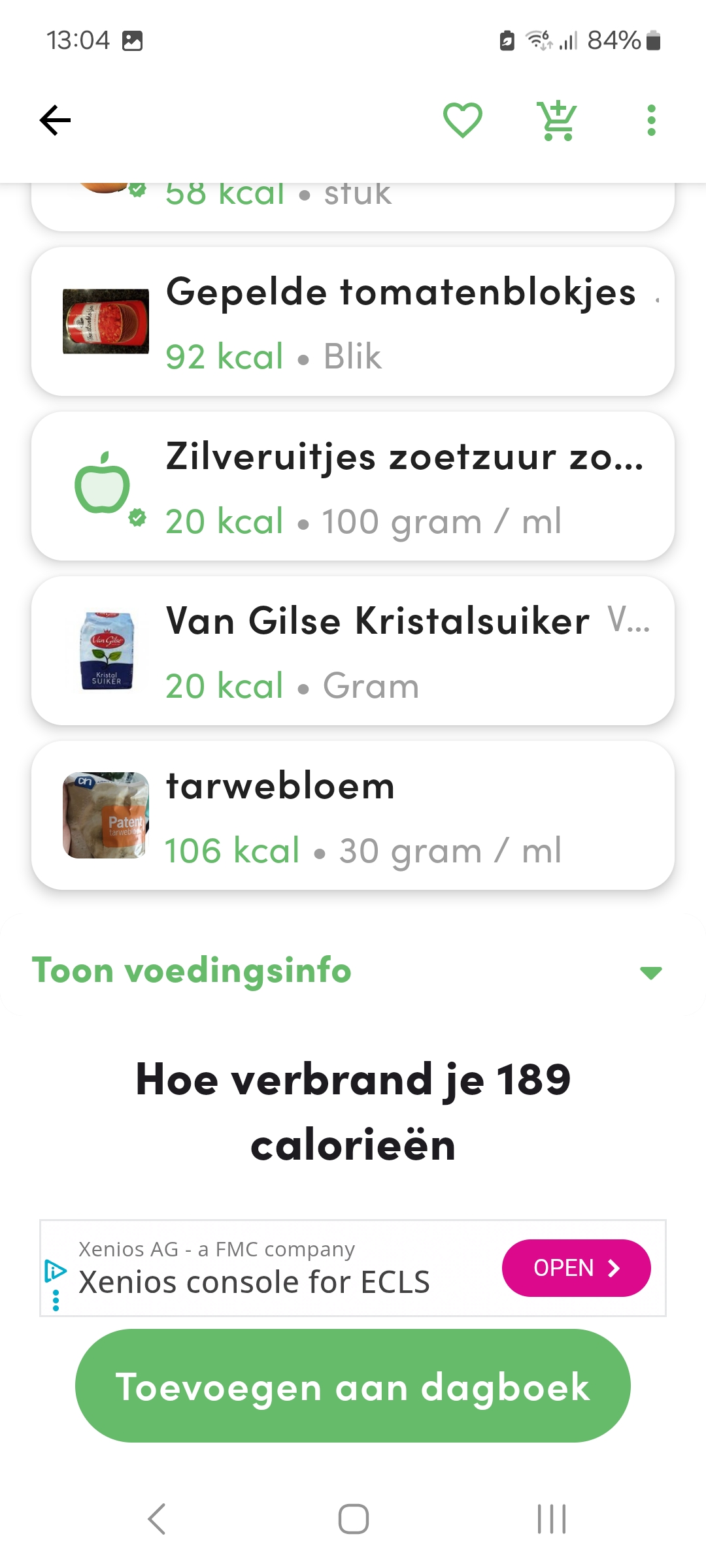
Task: Open the three-dot overflow menu
Action: [x=651, y=120]
